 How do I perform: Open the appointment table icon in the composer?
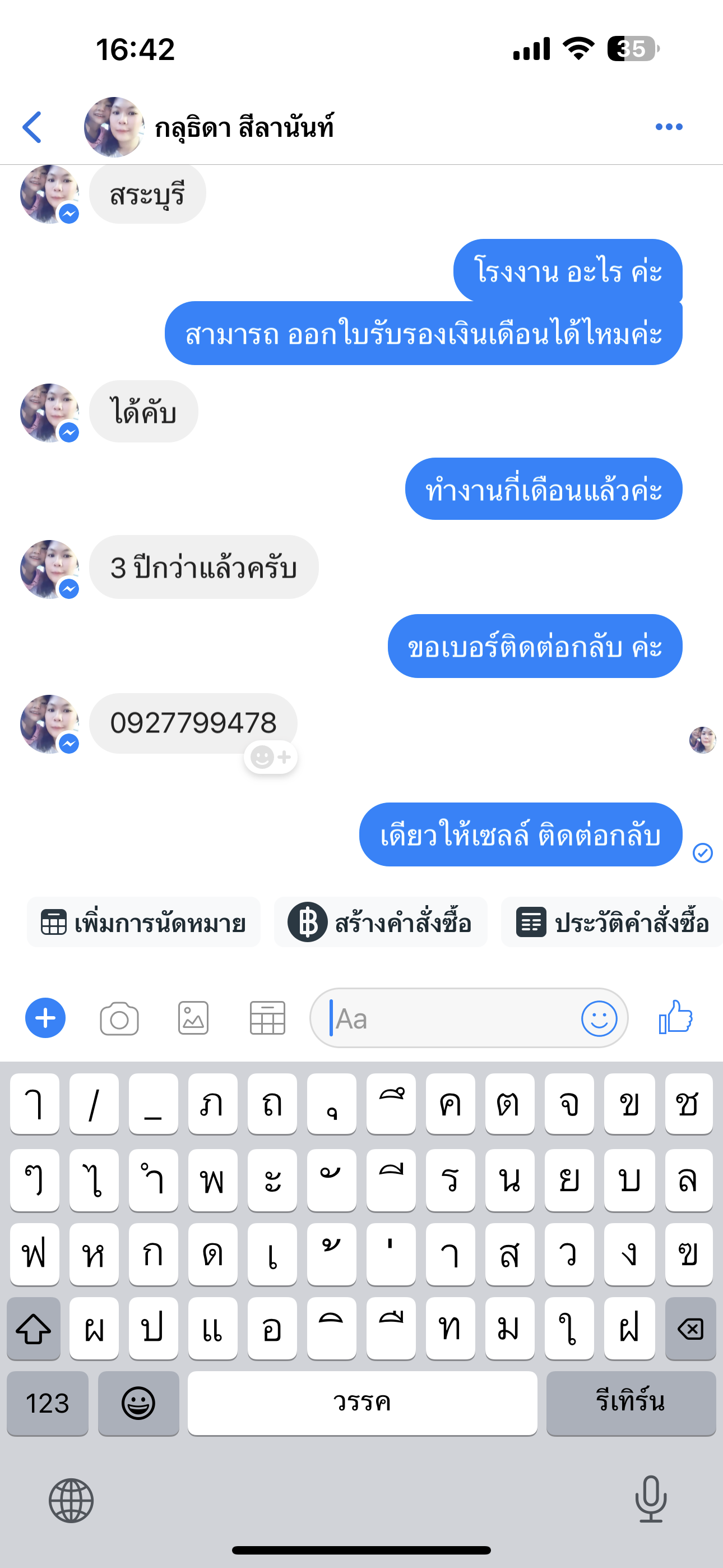coord(267,1018)
